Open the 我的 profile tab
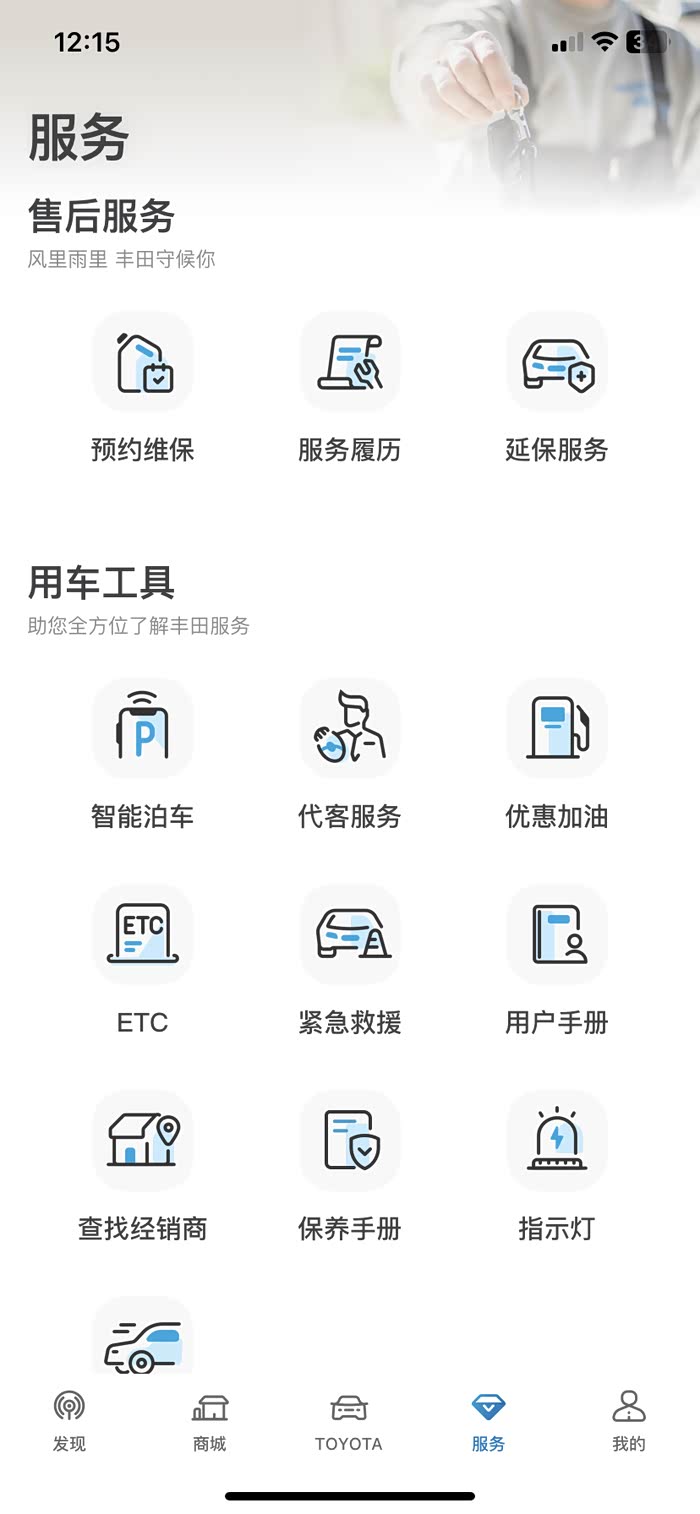This screenshot has width=700, height=1514. coord(629,1420)
